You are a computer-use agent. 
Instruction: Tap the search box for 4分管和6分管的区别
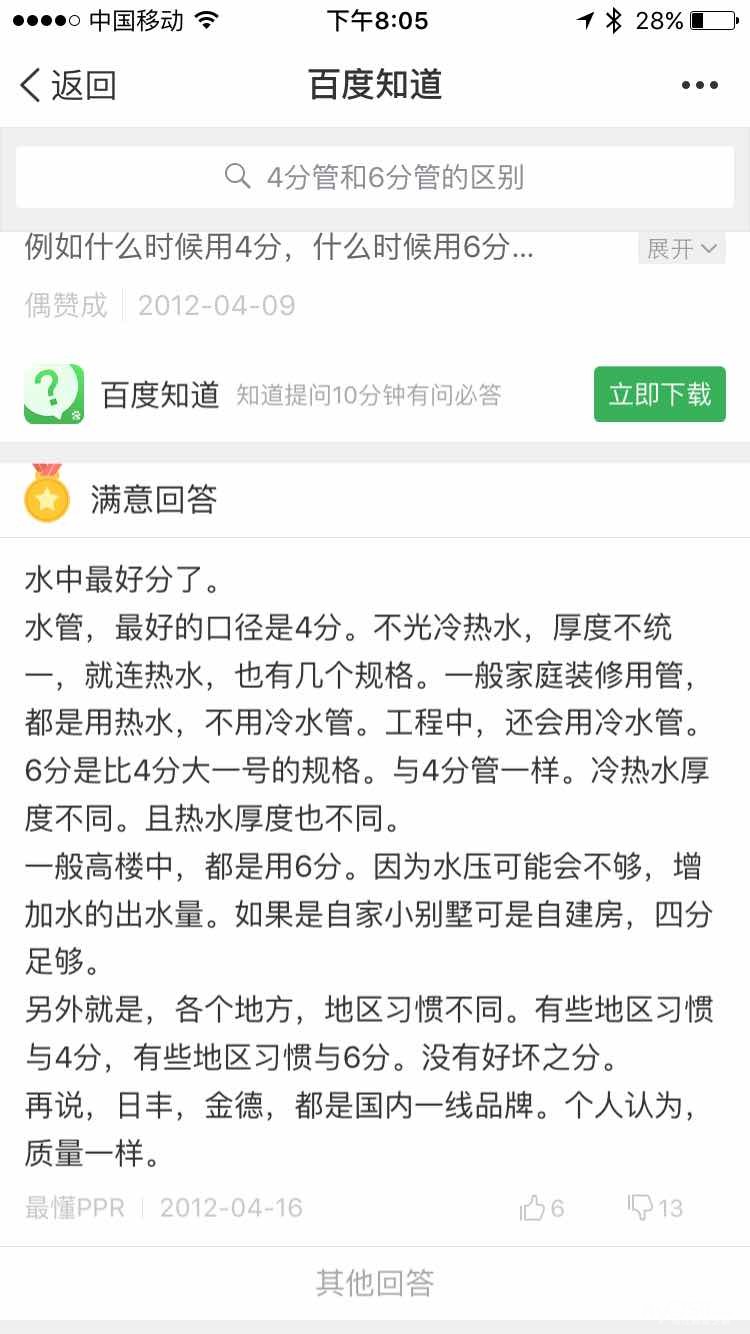375,178
